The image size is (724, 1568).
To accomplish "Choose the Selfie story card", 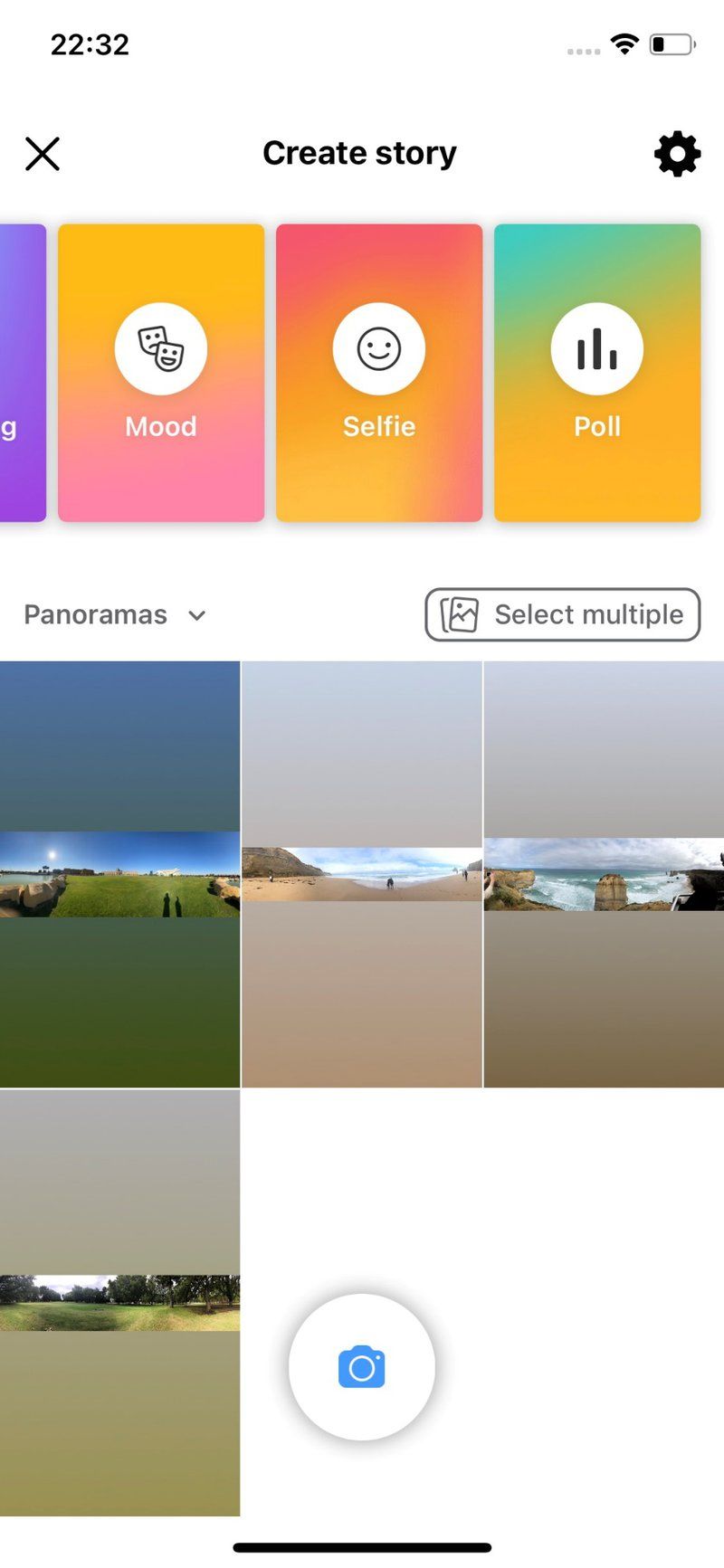I will click(x=379, y=373).
